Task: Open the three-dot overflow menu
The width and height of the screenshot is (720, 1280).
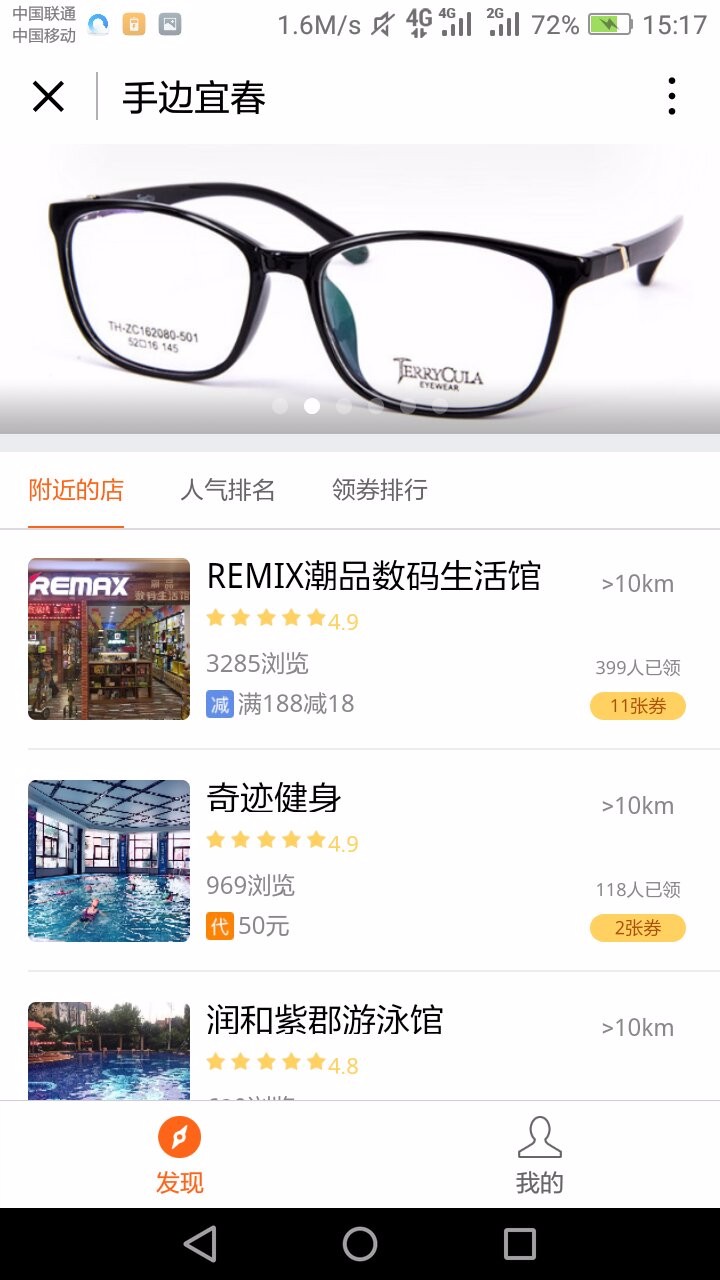Action: pos(672,97)
